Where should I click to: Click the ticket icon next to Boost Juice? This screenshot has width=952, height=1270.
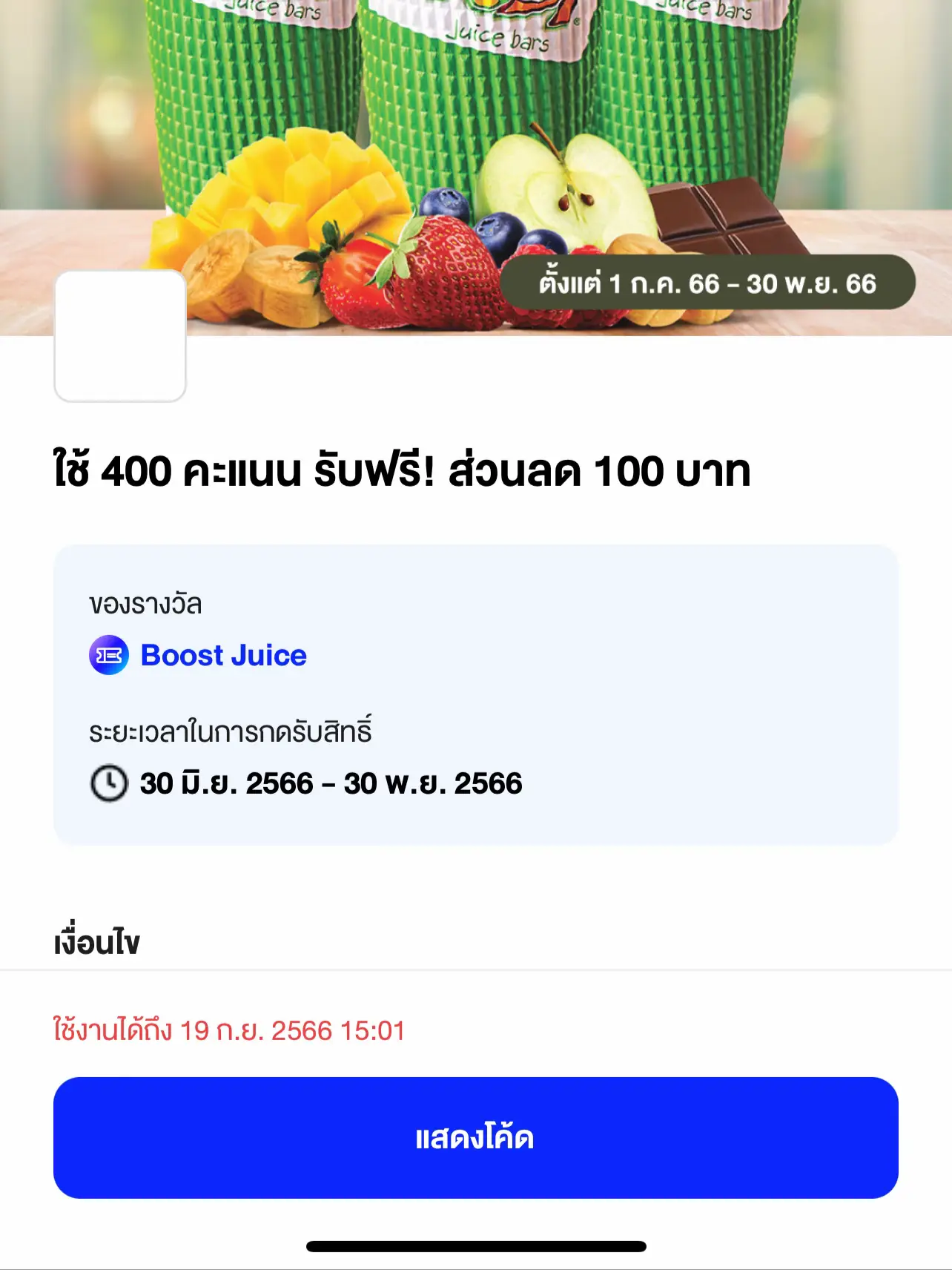[x=108, y=655]
